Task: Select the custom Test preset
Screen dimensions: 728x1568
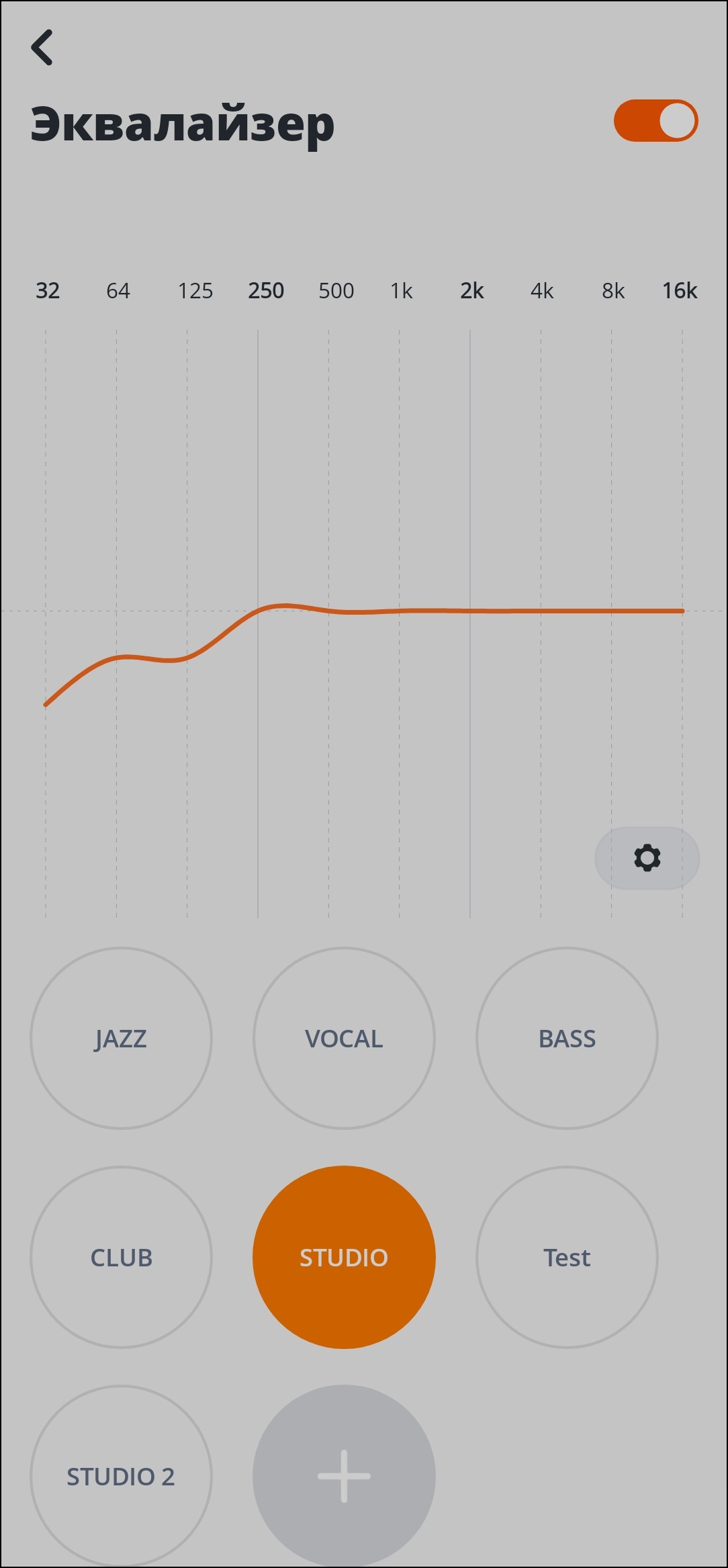Action: pos(567,1258)
